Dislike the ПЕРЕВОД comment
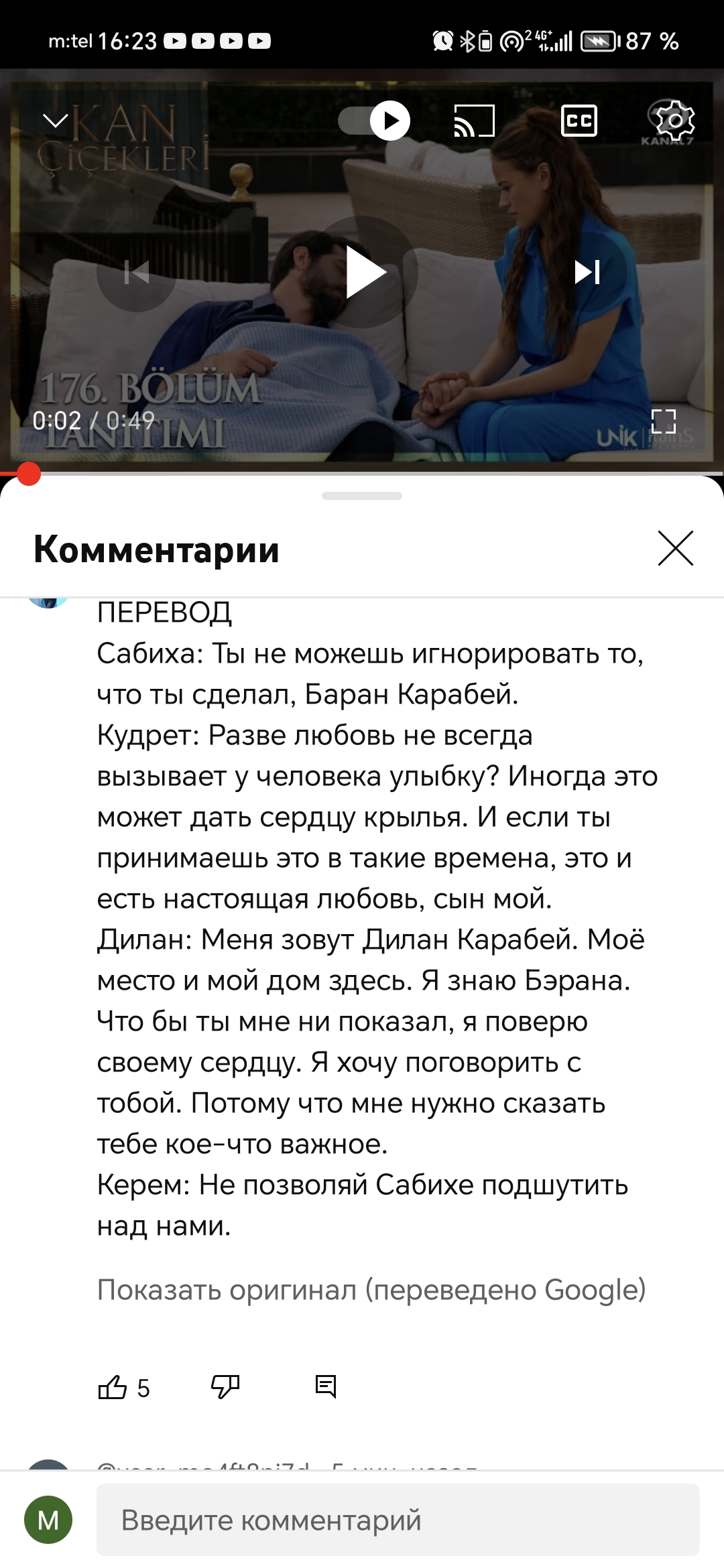Screen dimensions: 724x1568 pos(225,1386)
